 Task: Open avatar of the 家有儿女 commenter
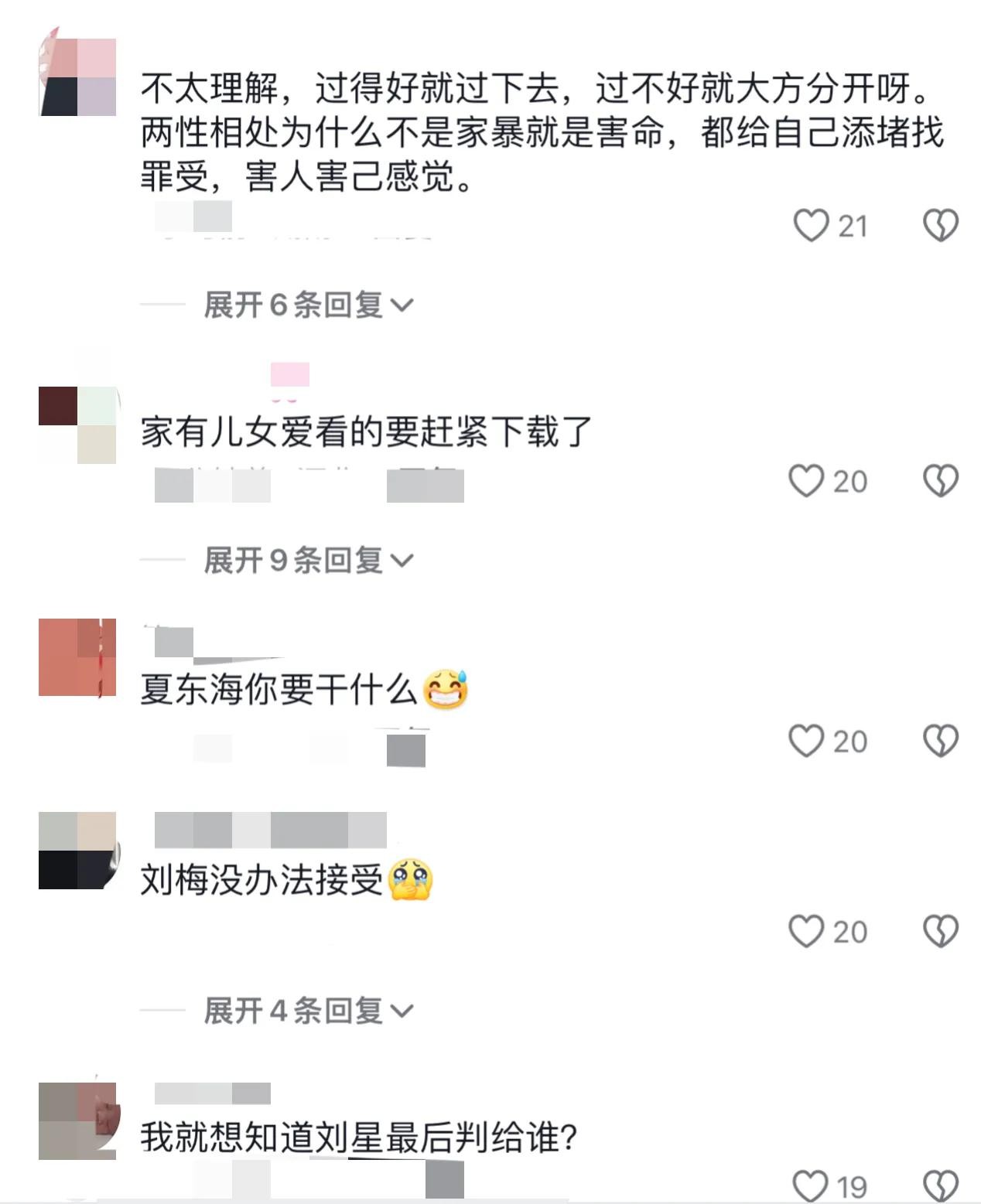[x=77, y=425]
